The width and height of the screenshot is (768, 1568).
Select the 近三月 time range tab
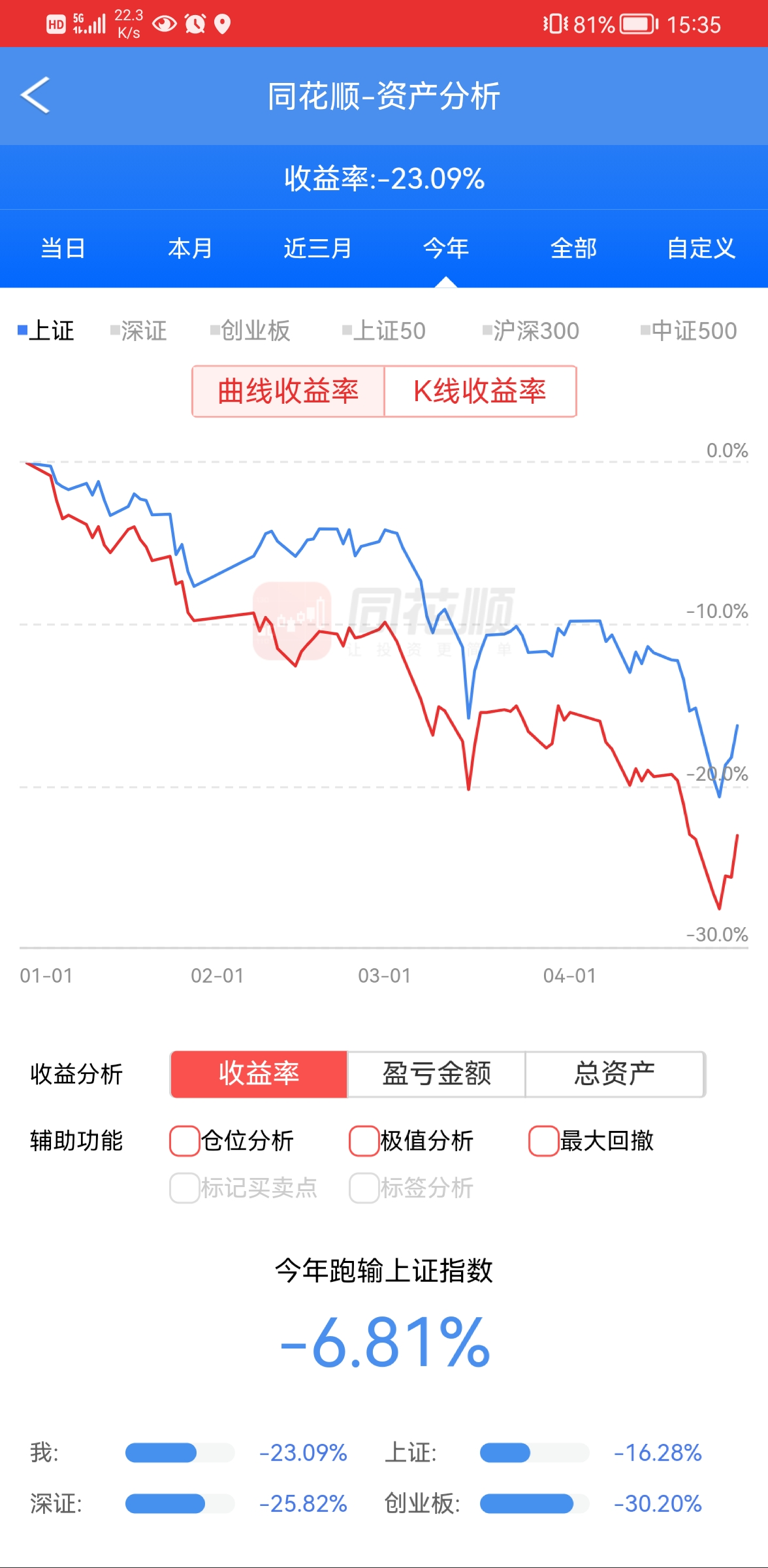pos(318,248)
